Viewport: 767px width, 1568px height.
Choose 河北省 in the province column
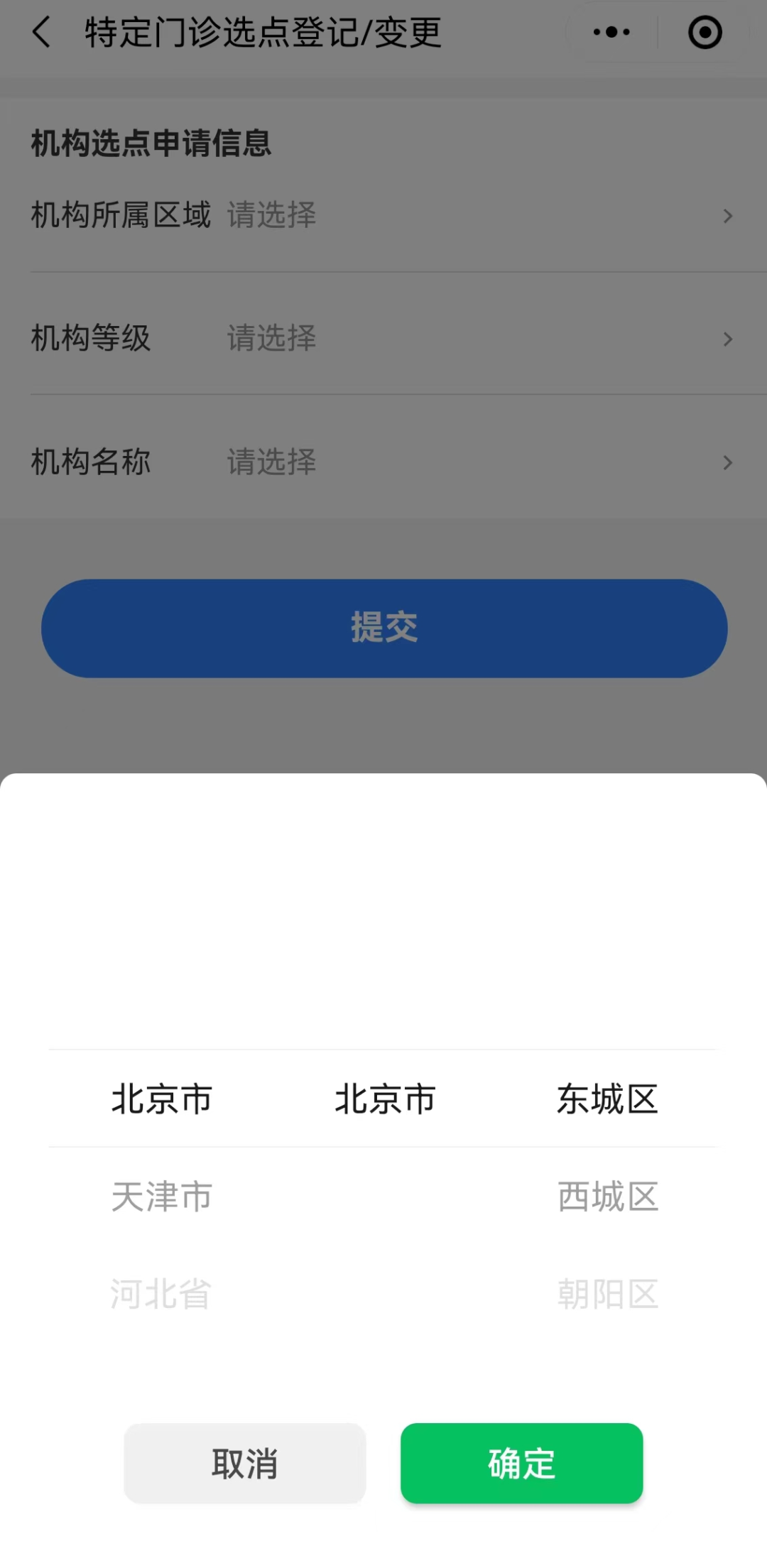162,1294
